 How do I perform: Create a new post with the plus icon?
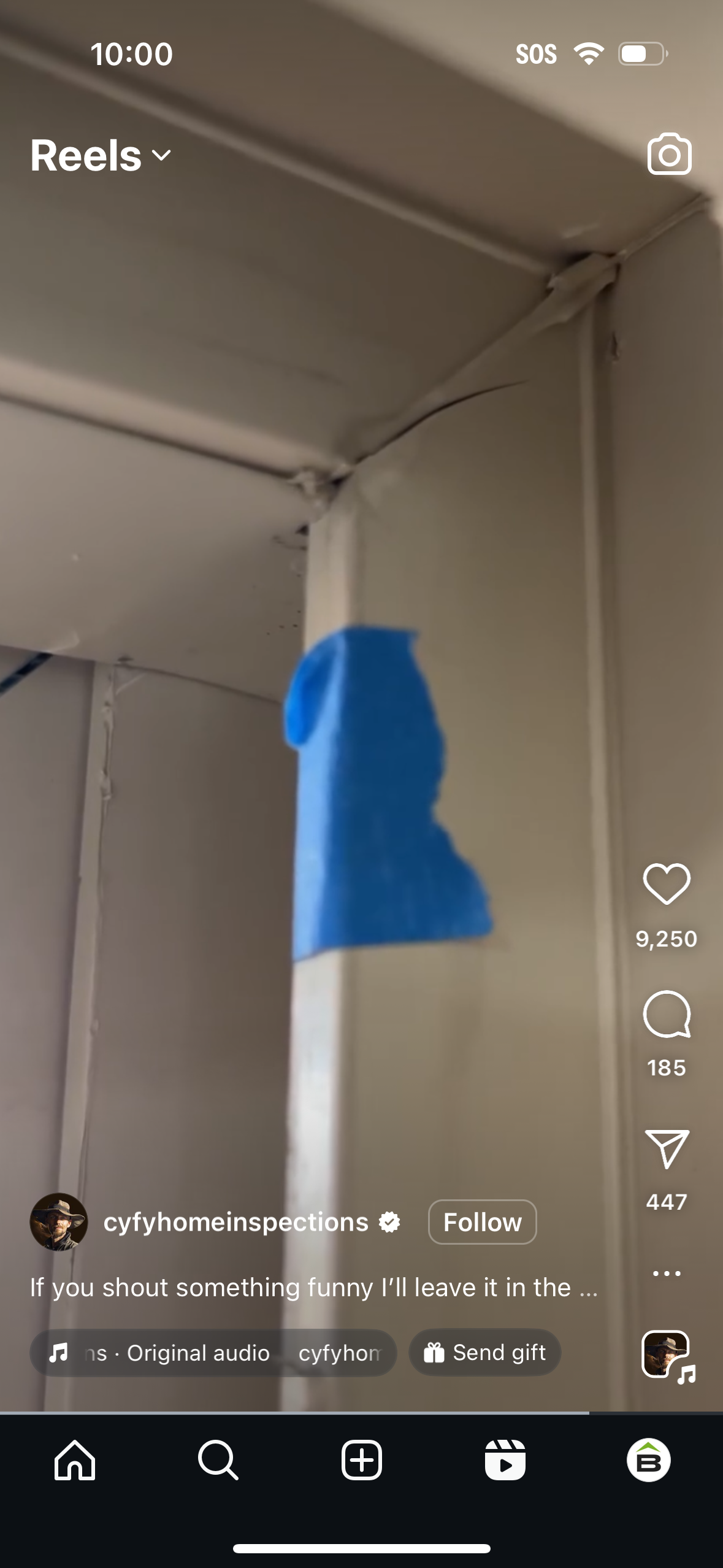362,1460
